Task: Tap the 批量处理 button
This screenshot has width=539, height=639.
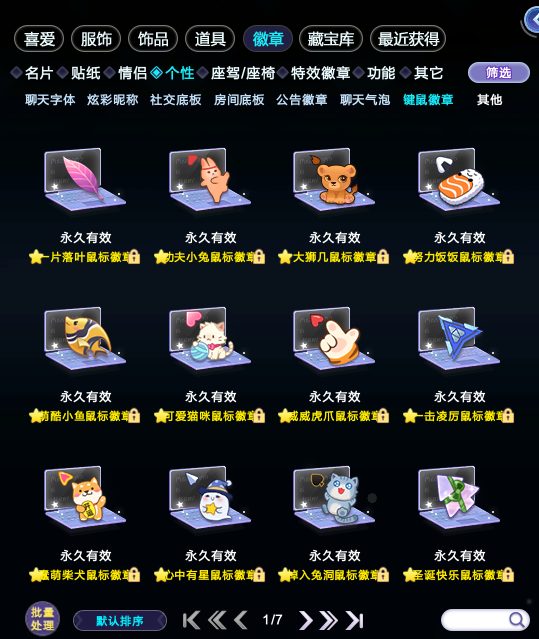Action: (x=42, y=619)
